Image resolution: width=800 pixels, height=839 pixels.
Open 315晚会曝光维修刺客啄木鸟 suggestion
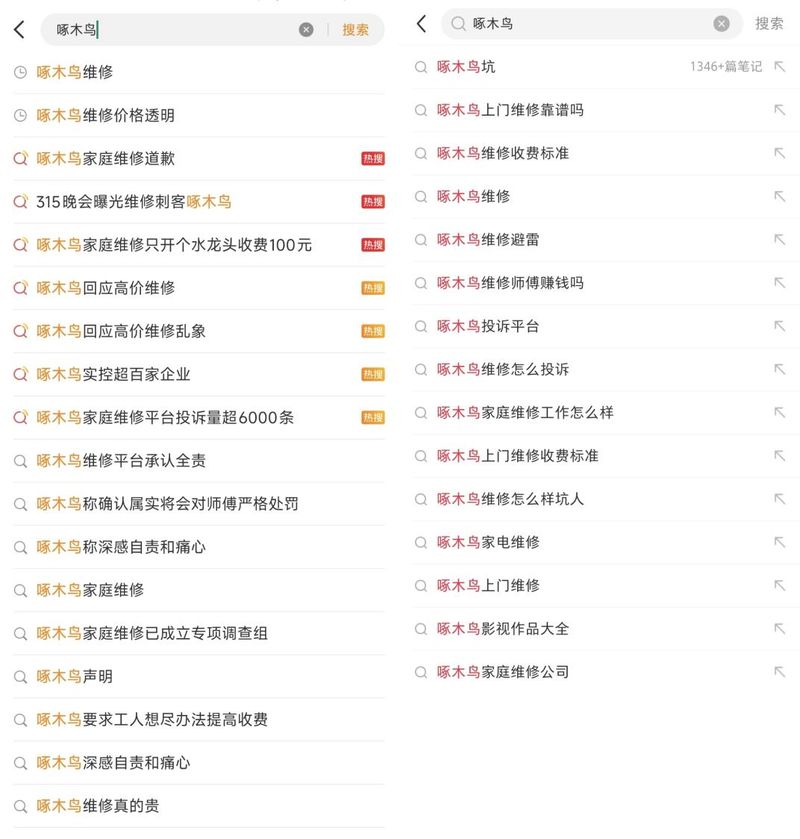click(134, 201)
